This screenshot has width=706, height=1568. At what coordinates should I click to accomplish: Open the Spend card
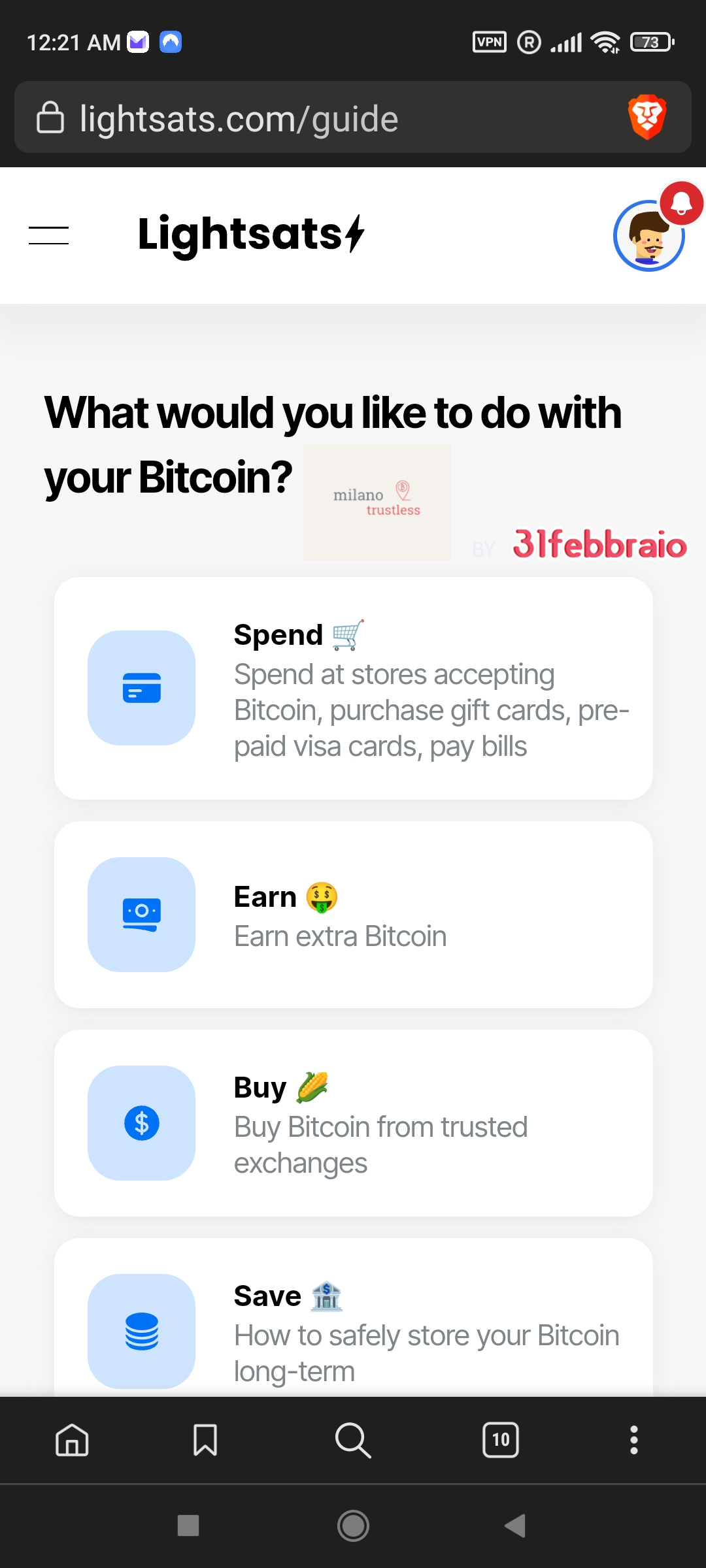click(354, 688)
